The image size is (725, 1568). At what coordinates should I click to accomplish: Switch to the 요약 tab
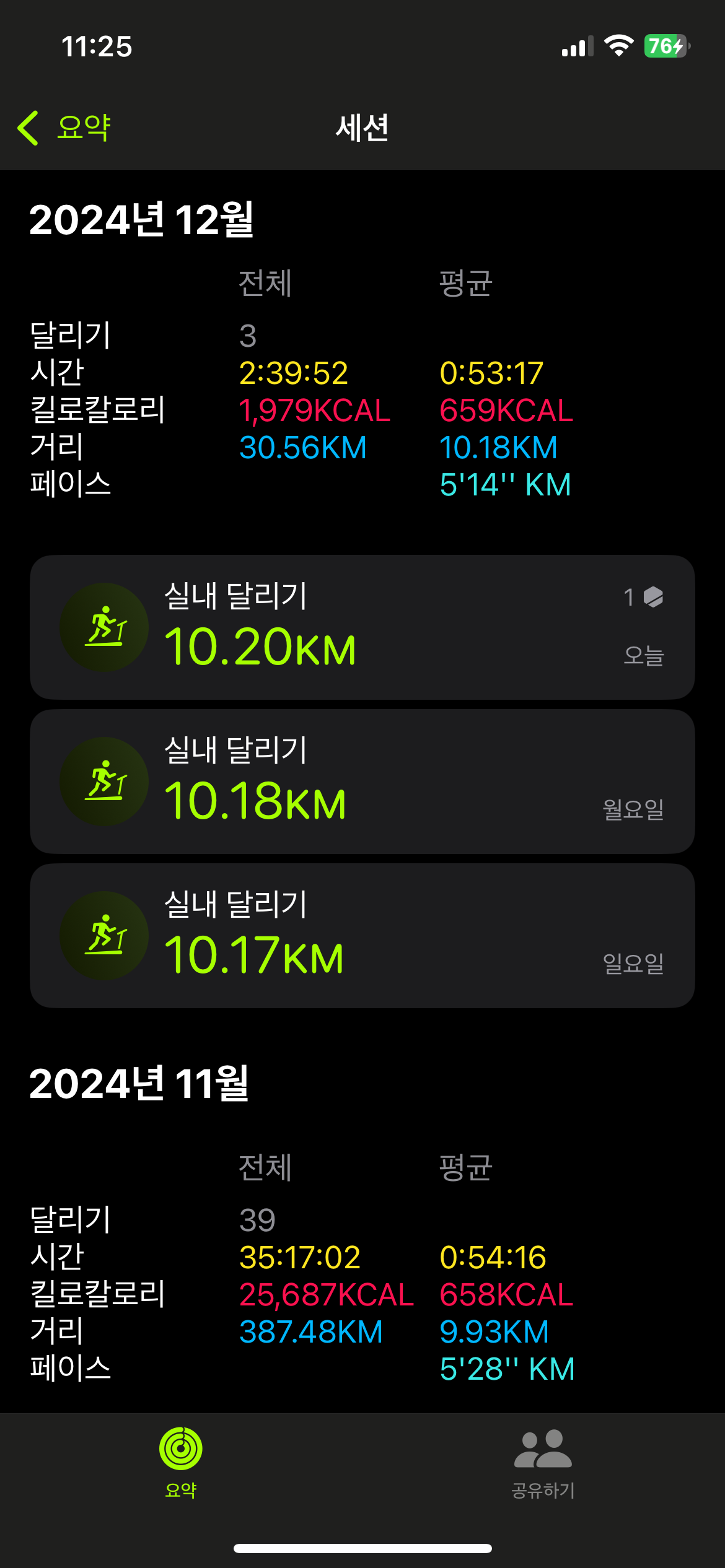click(x=181, y=1461)
